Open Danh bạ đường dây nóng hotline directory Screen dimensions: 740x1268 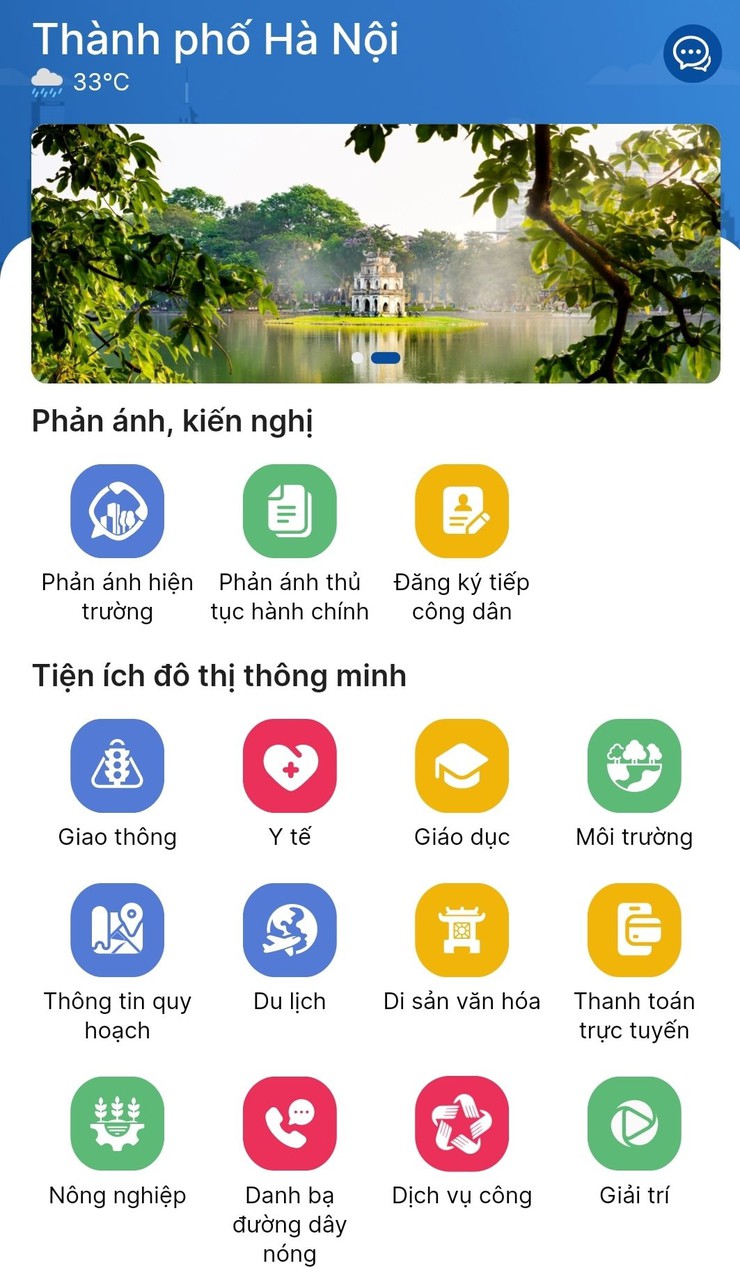[290, 1124]
